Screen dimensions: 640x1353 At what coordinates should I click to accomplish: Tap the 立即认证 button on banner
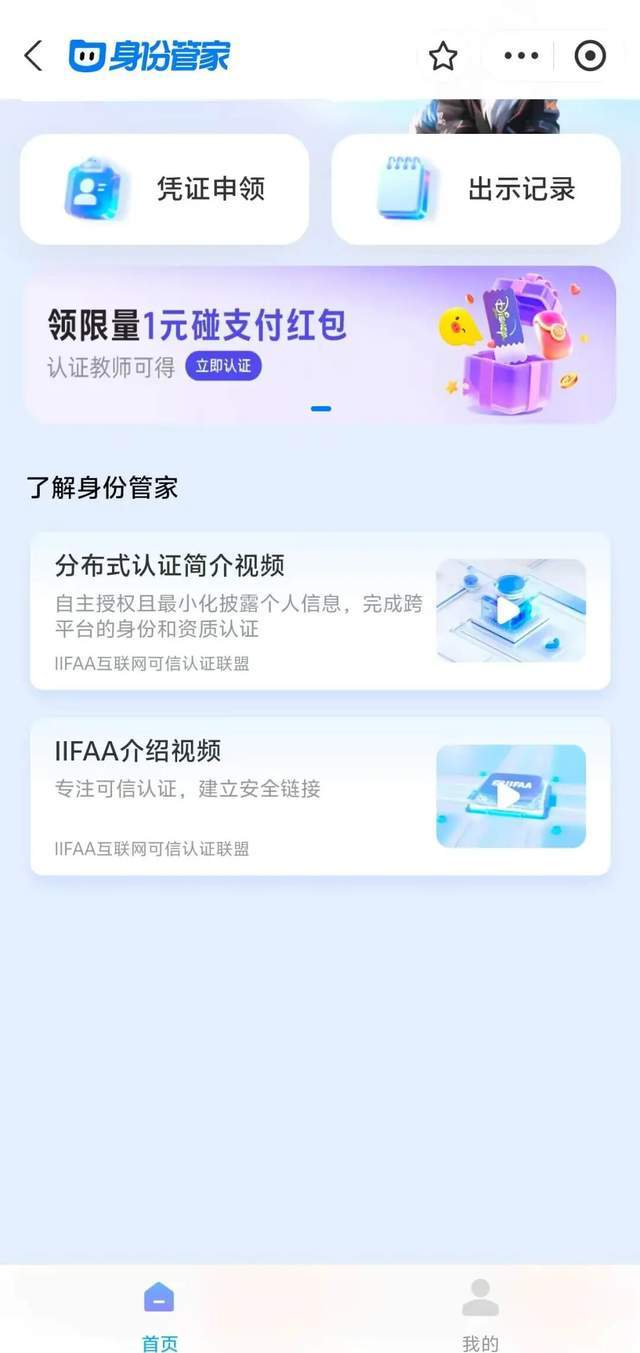pyautogui.click(x=223, y=367)
